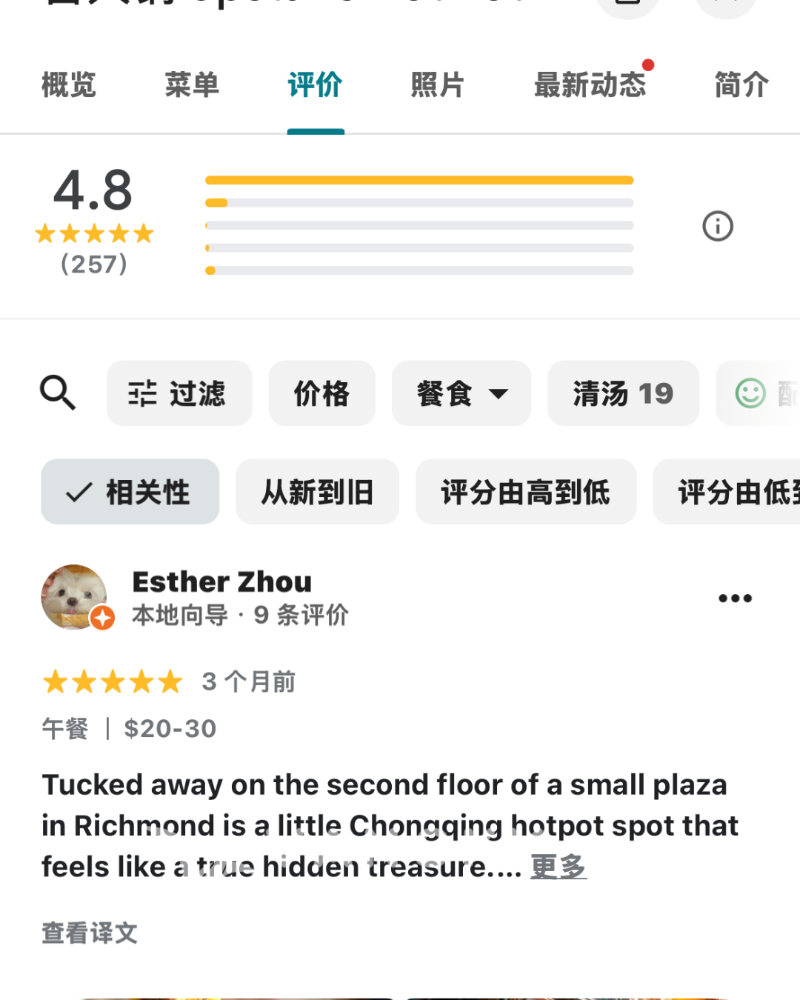
Task: Search within reviews
Action: coord(58,393)
